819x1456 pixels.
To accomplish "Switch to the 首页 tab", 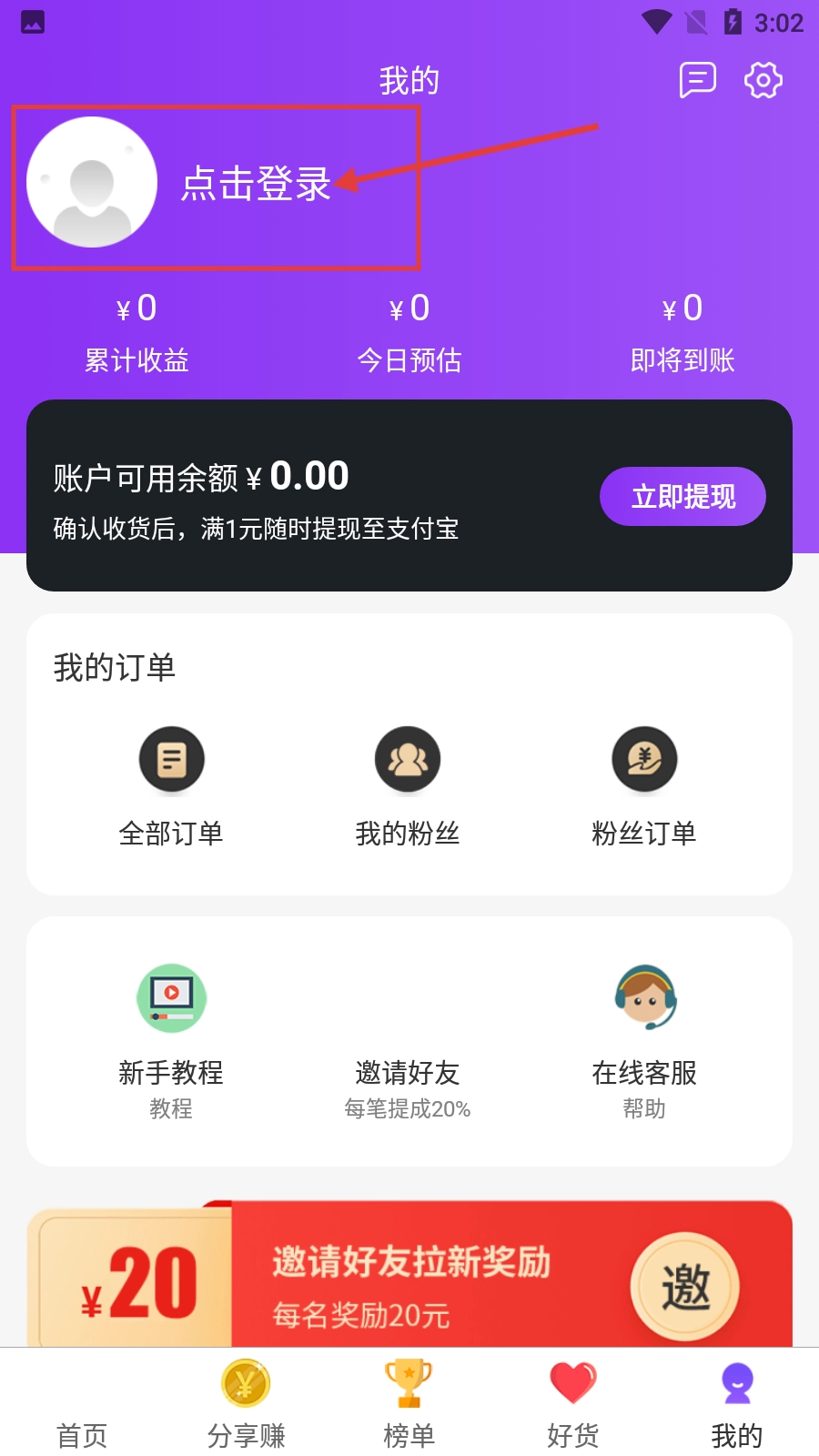I will (82, 1406).
